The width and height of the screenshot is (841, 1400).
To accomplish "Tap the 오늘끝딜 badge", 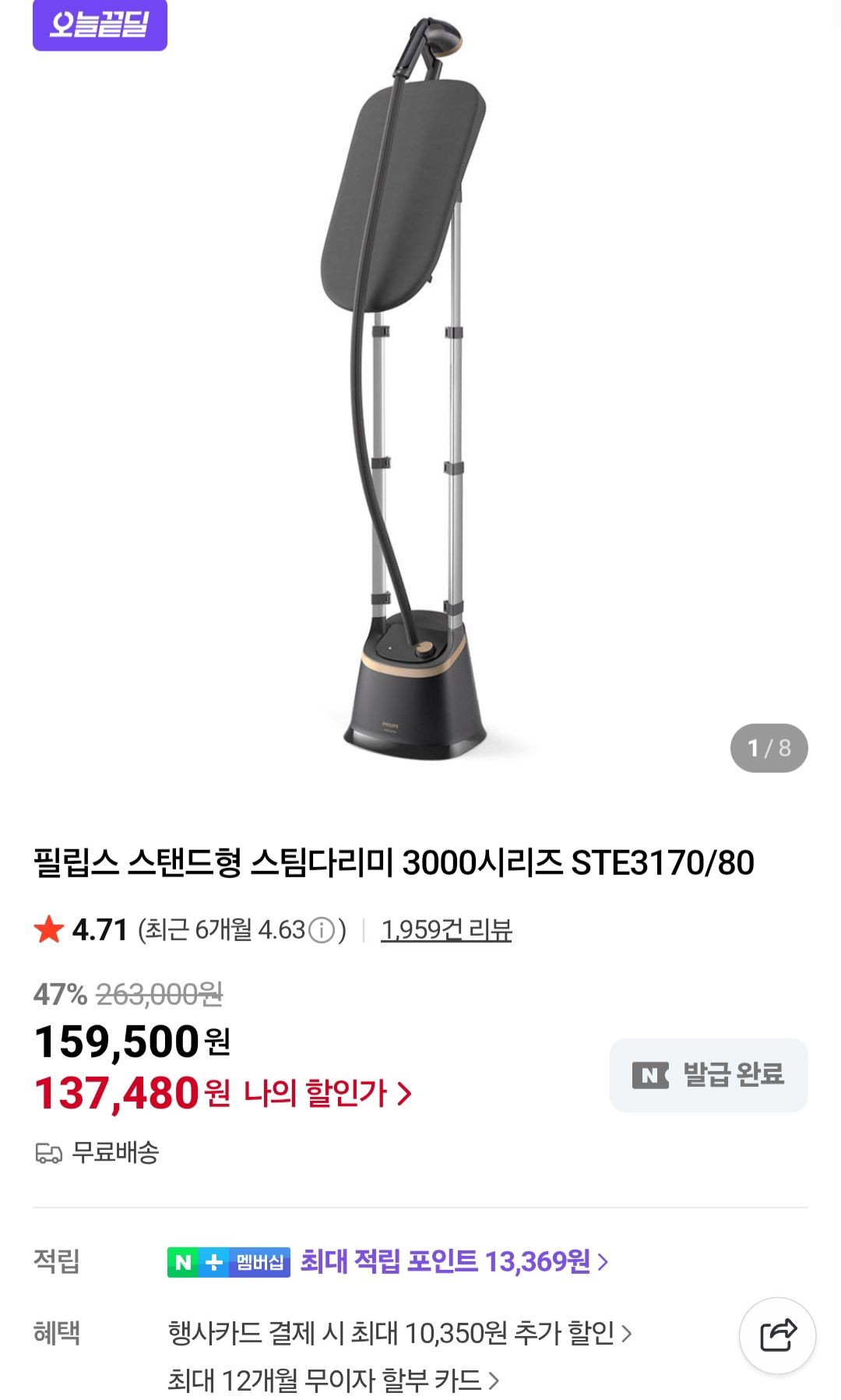I will pos(100,25).
